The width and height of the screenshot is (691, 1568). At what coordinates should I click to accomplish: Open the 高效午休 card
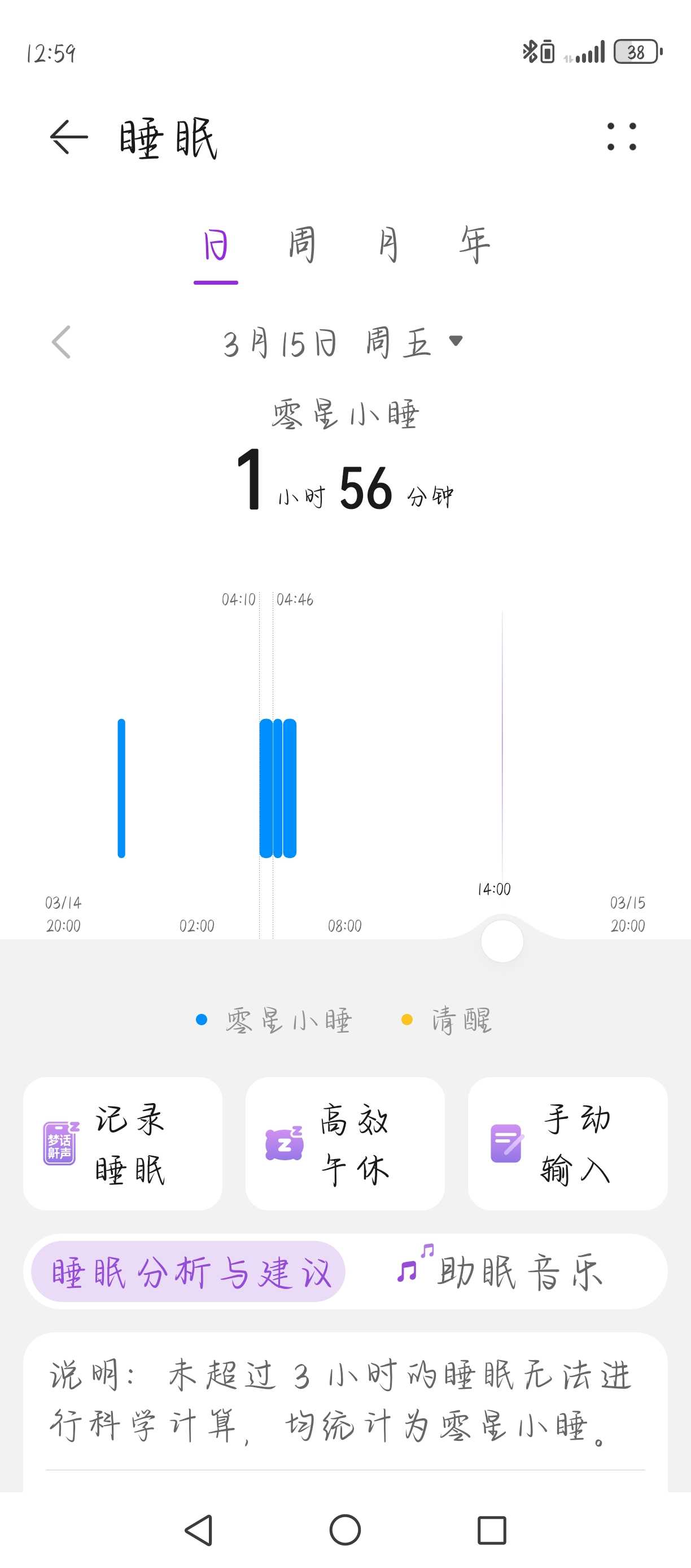(x=345, y=1144)
